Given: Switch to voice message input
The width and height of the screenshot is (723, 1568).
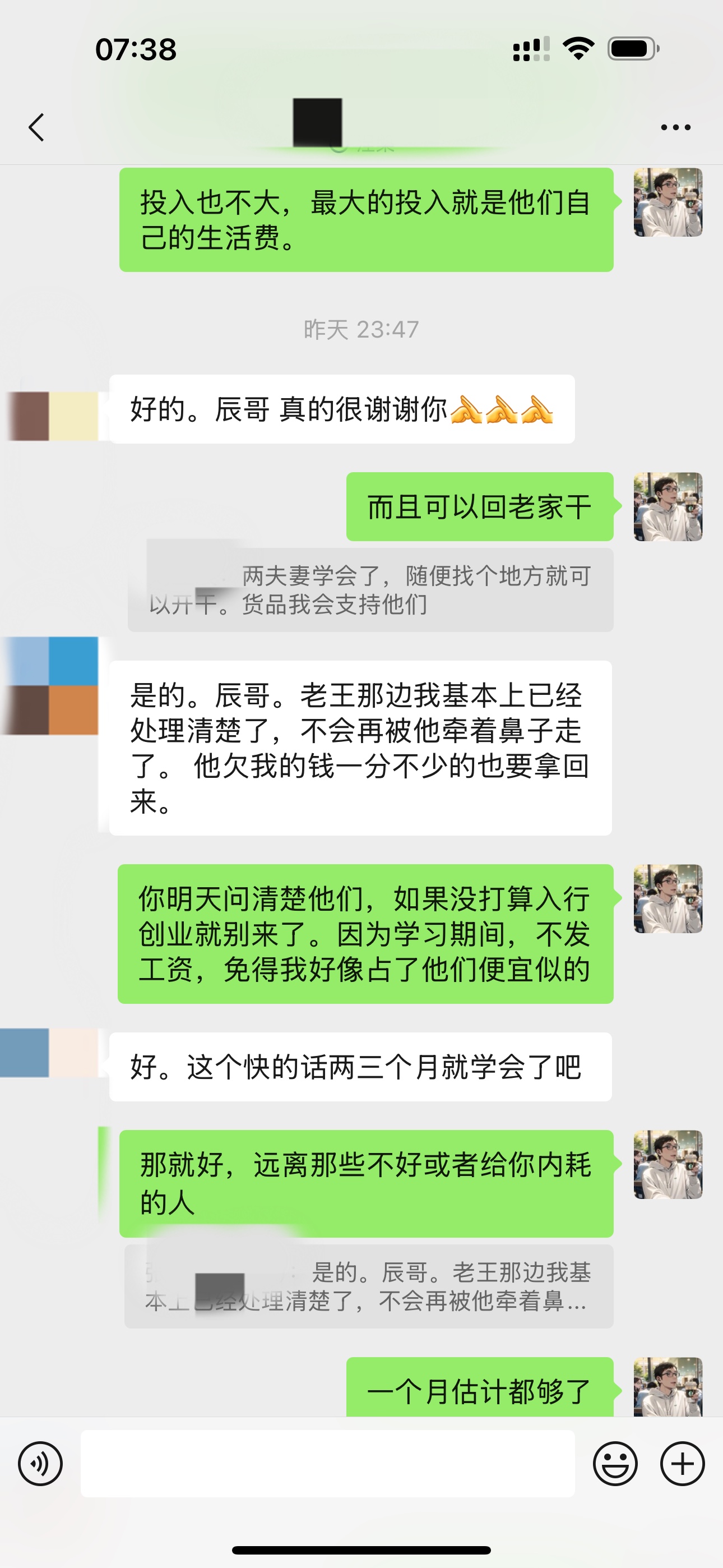Looking at the screenshot, I should tap(40, 1463).
